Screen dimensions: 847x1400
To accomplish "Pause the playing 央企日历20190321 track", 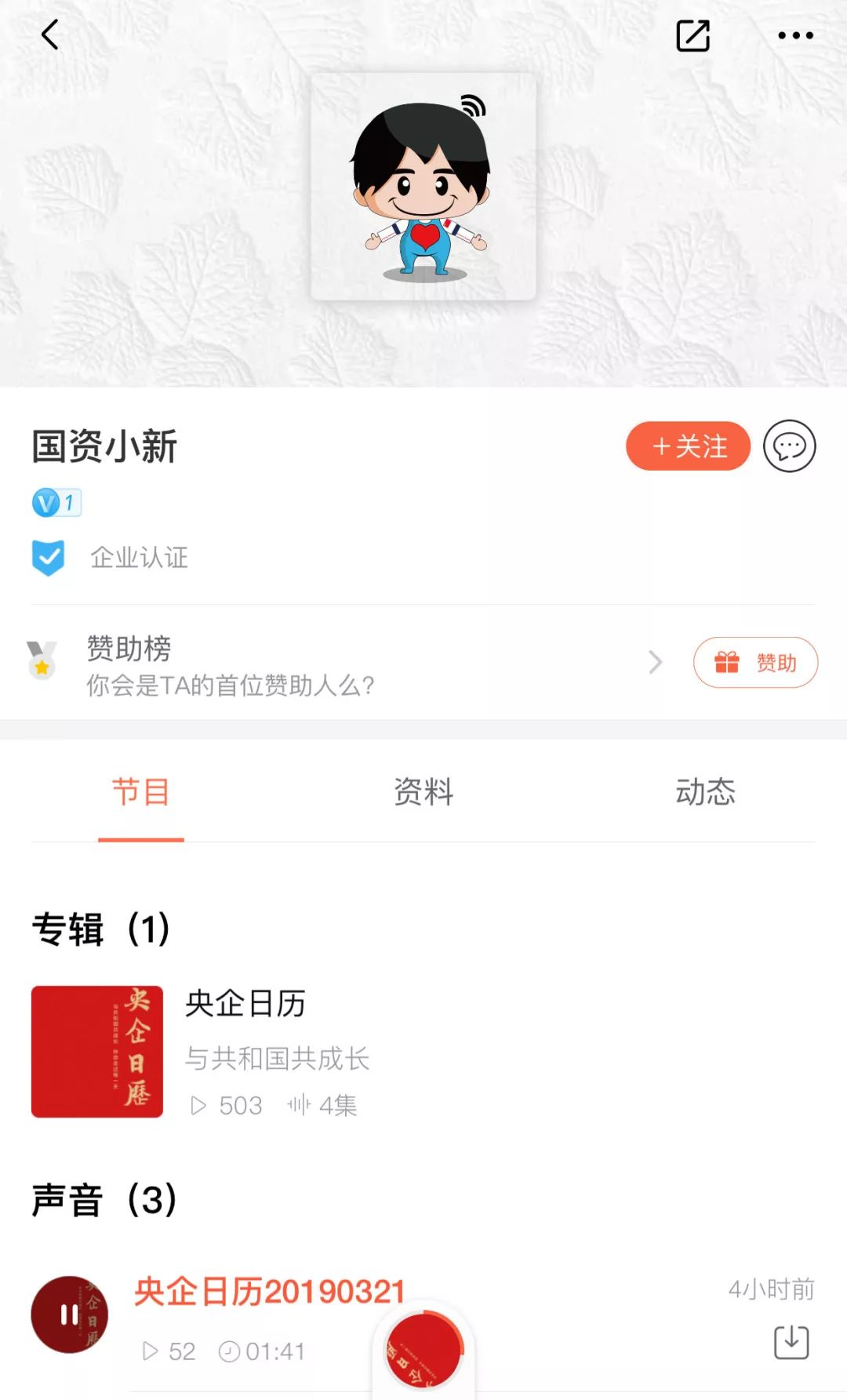I will pyautogui.click(x=69, y=1315).
